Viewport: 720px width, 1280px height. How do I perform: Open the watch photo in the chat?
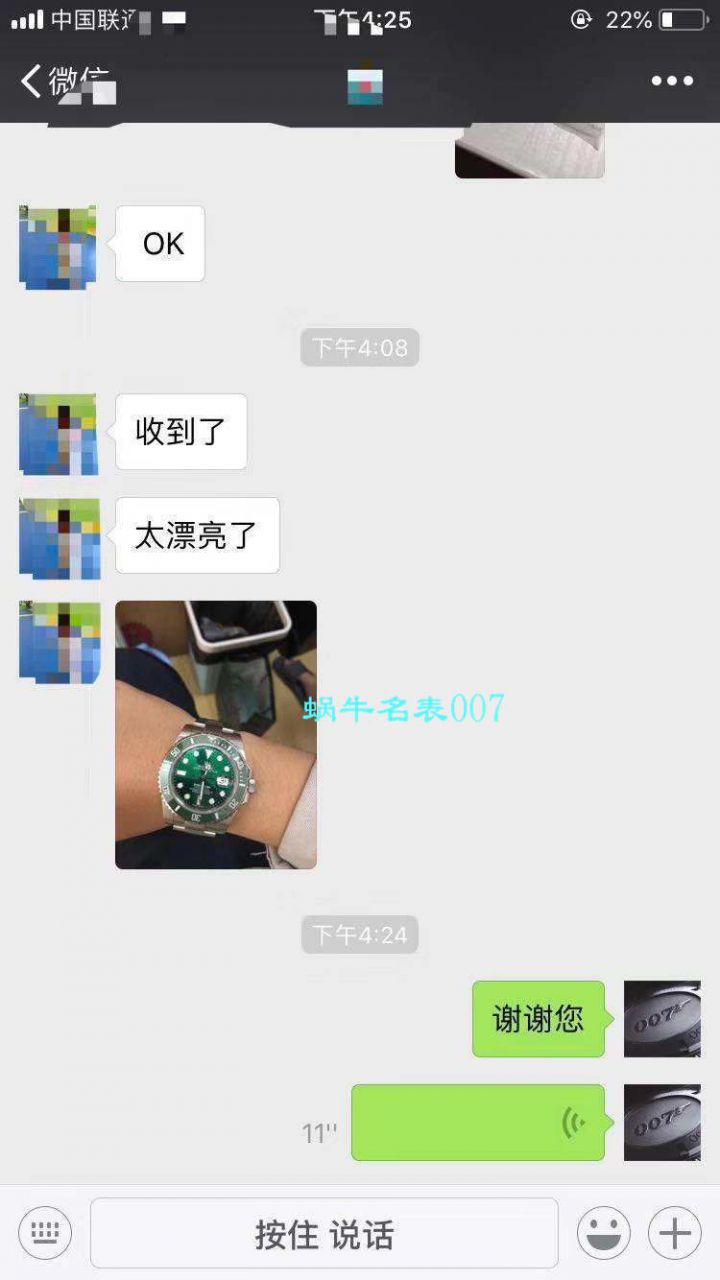tap(216, 735)
